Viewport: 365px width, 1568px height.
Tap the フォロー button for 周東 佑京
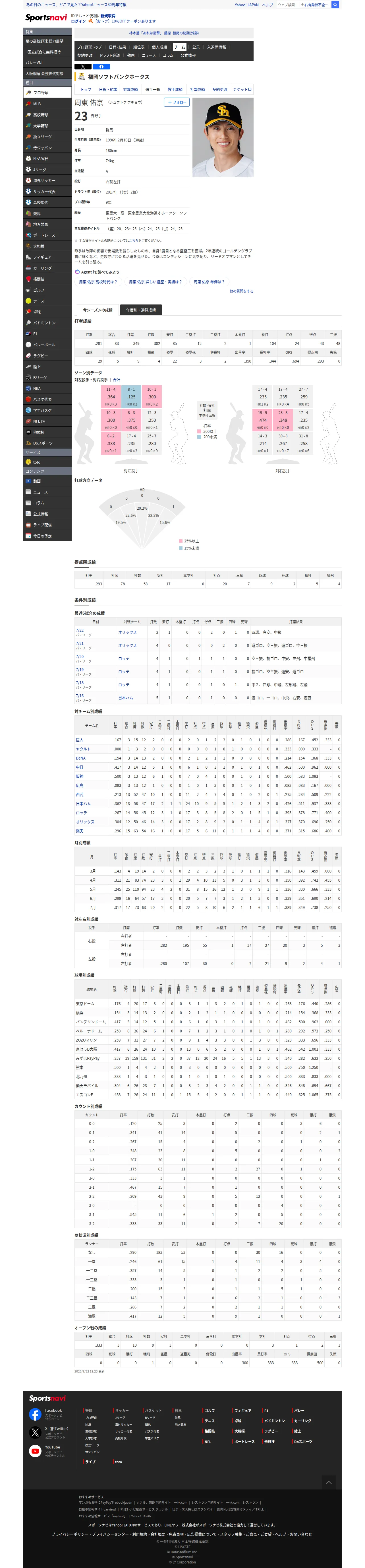tap(177, 102)
